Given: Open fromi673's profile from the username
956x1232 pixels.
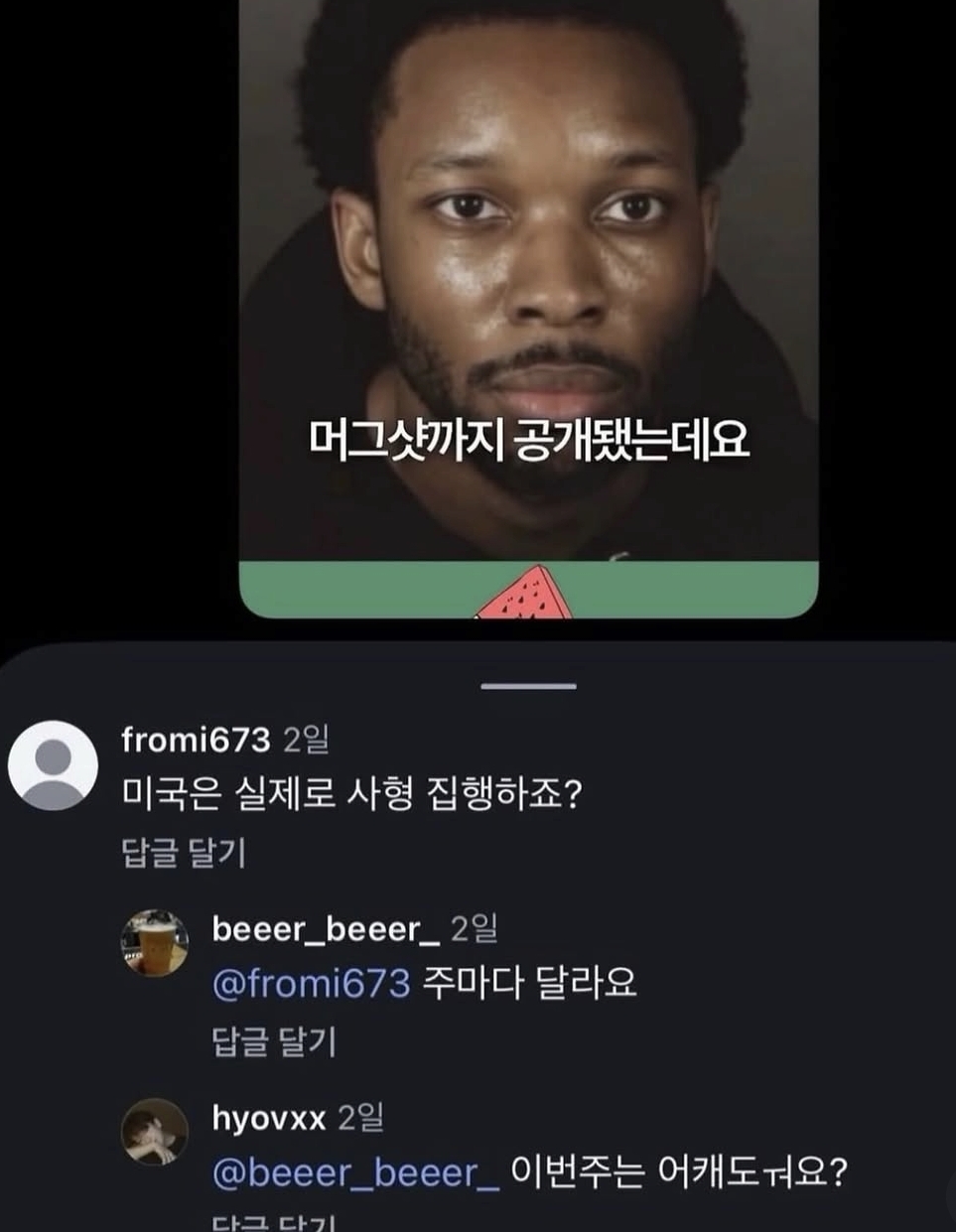Looking at the screenshot, I should (x=196, y=740).
